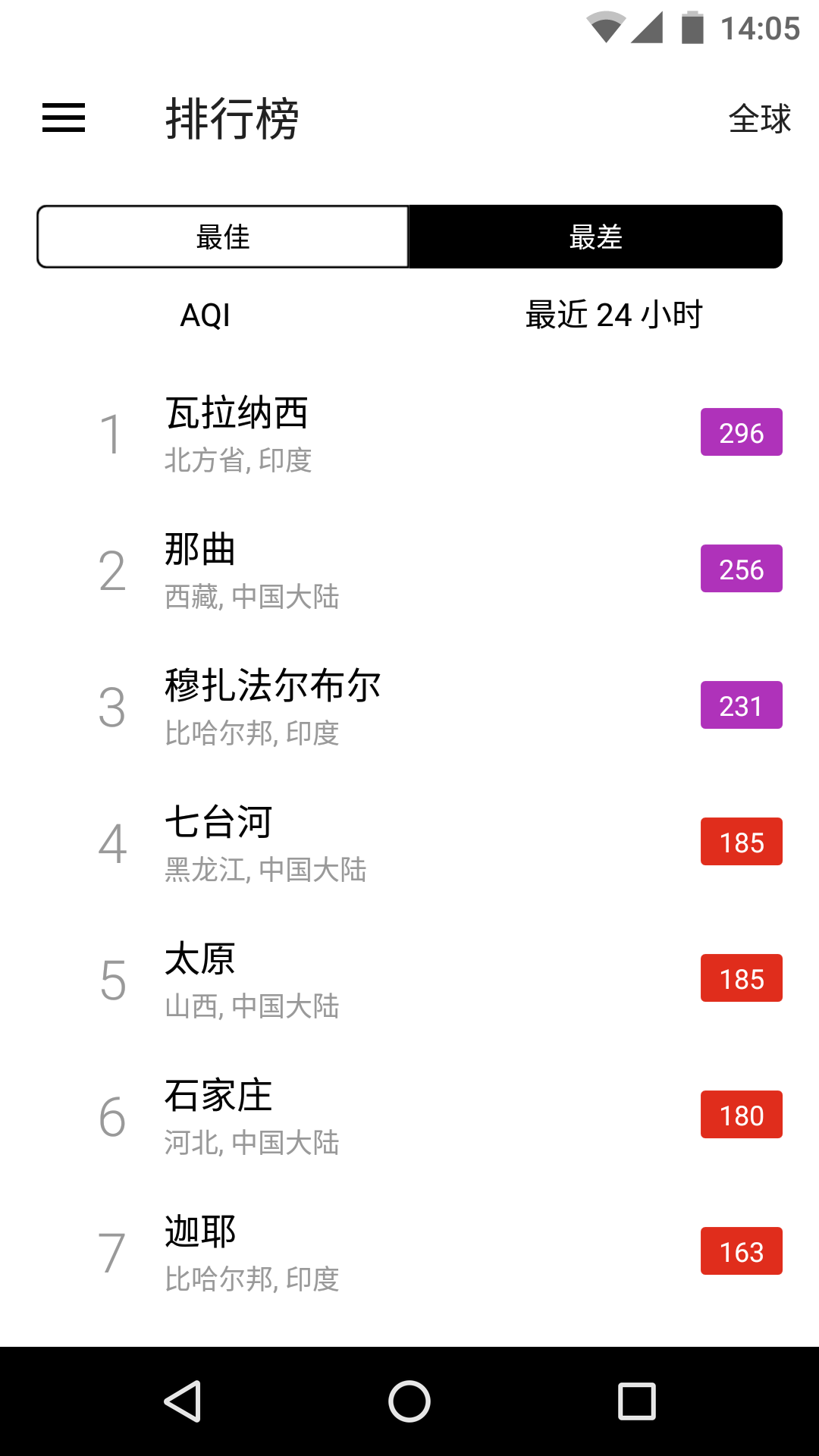The width and height of the screenshot is (819, 1456).
Task: Open the 全球 region selector
Action: click(758, 119)
